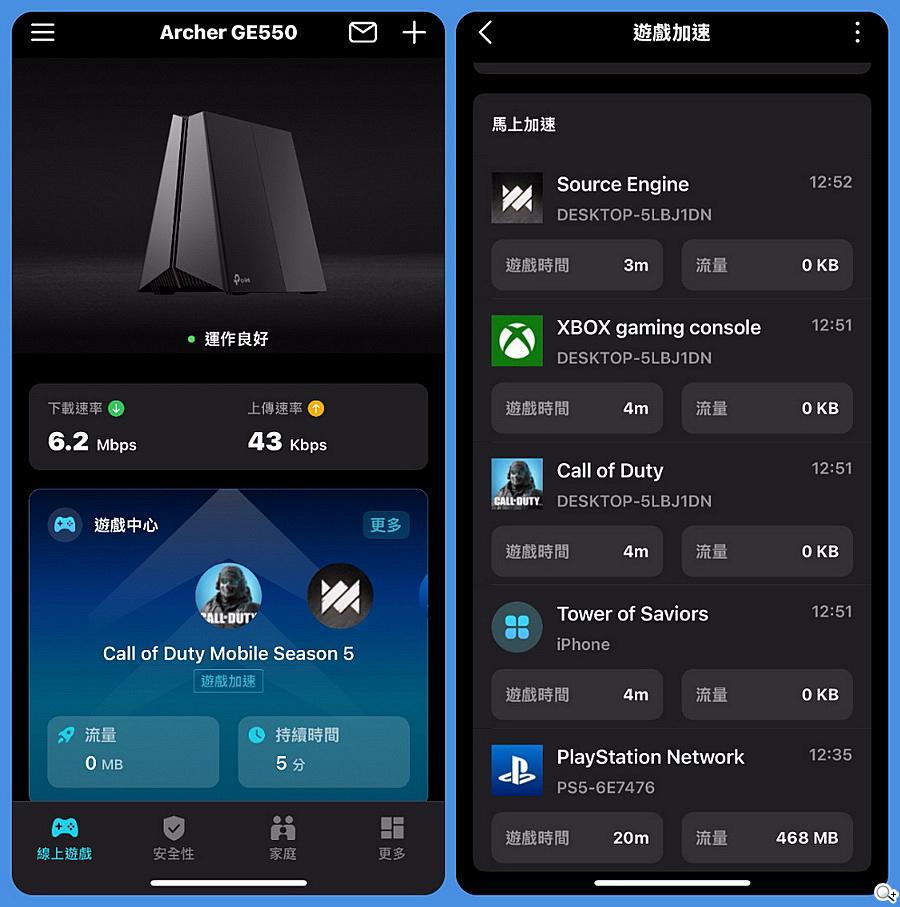Tap the plus icon to add device
The height and width of the screenshot is (907, 900).
pyautogui.click(x=414, y=32)
